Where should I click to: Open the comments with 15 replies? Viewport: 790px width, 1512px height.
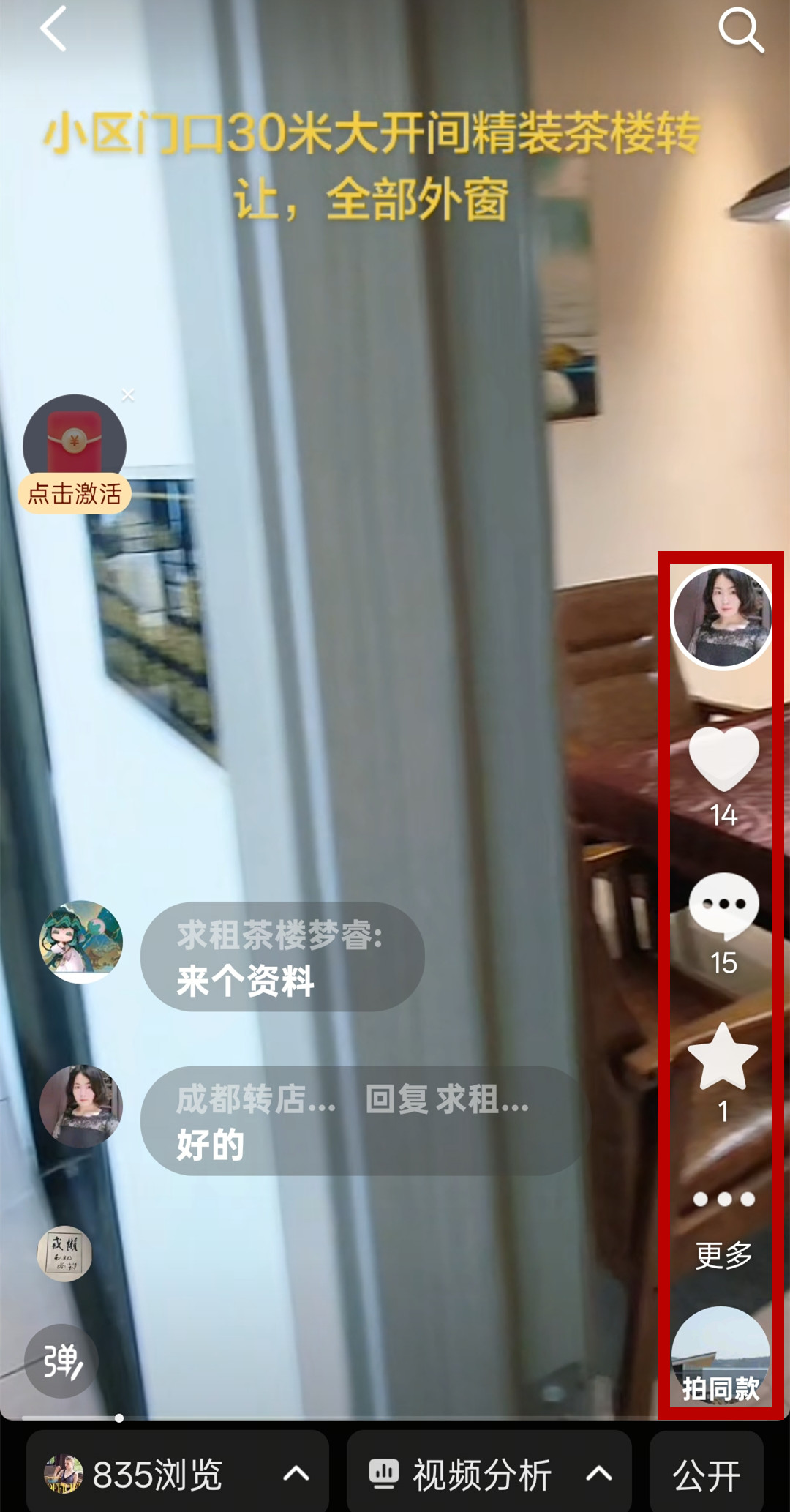(723, 906)
